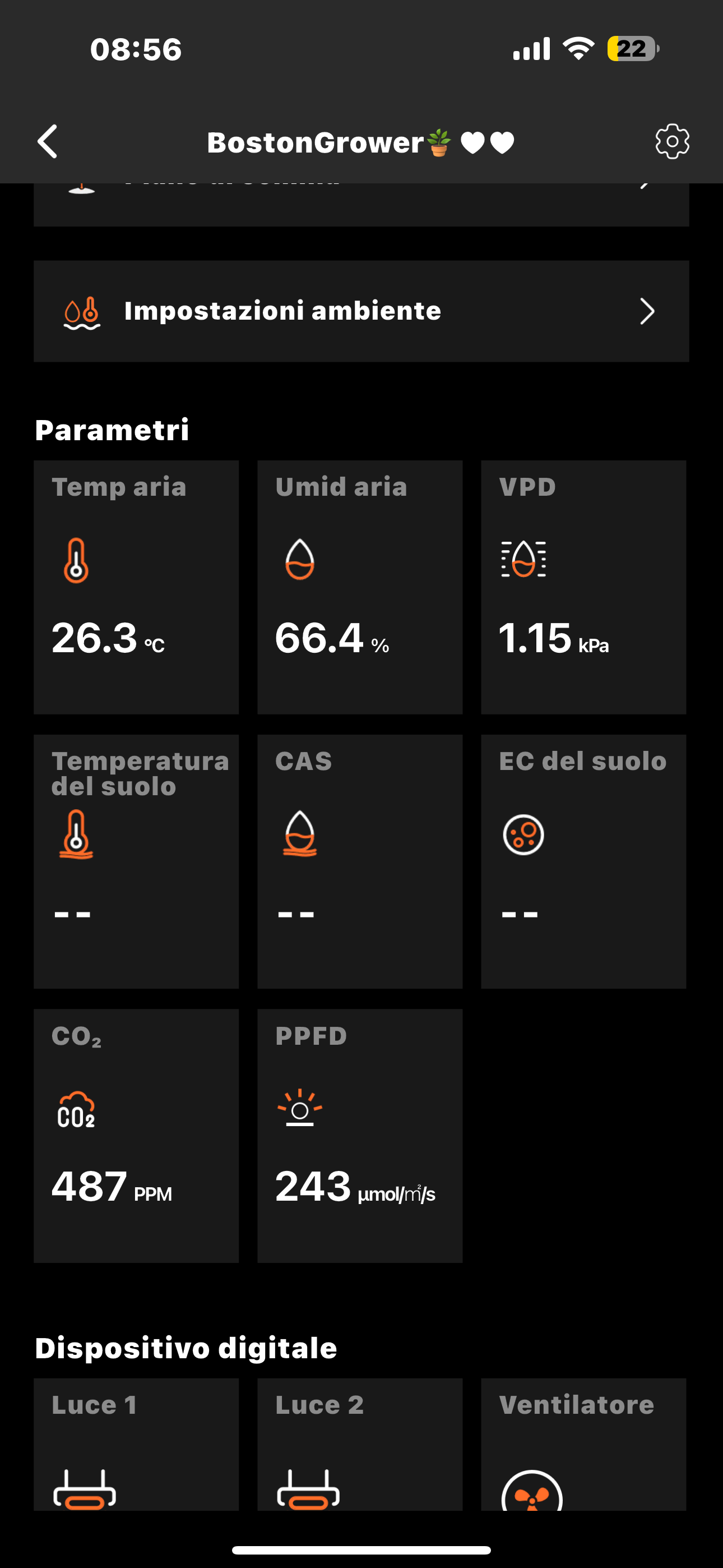
Task: View the Umid aria parameter card
Action: (360, 587)
